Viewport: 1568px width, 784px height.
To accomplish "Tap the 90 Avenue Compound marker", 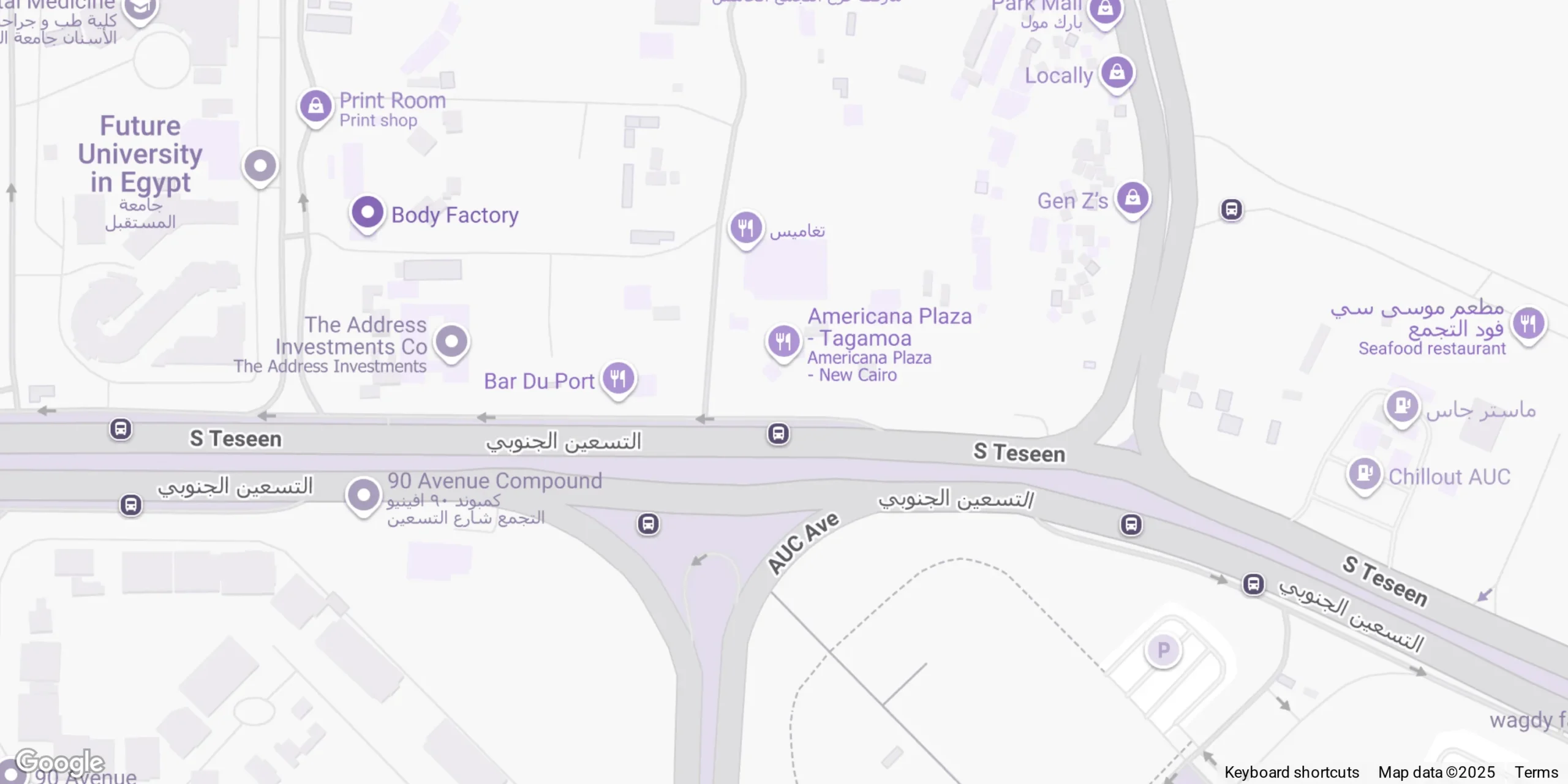I will pos(363,494).
